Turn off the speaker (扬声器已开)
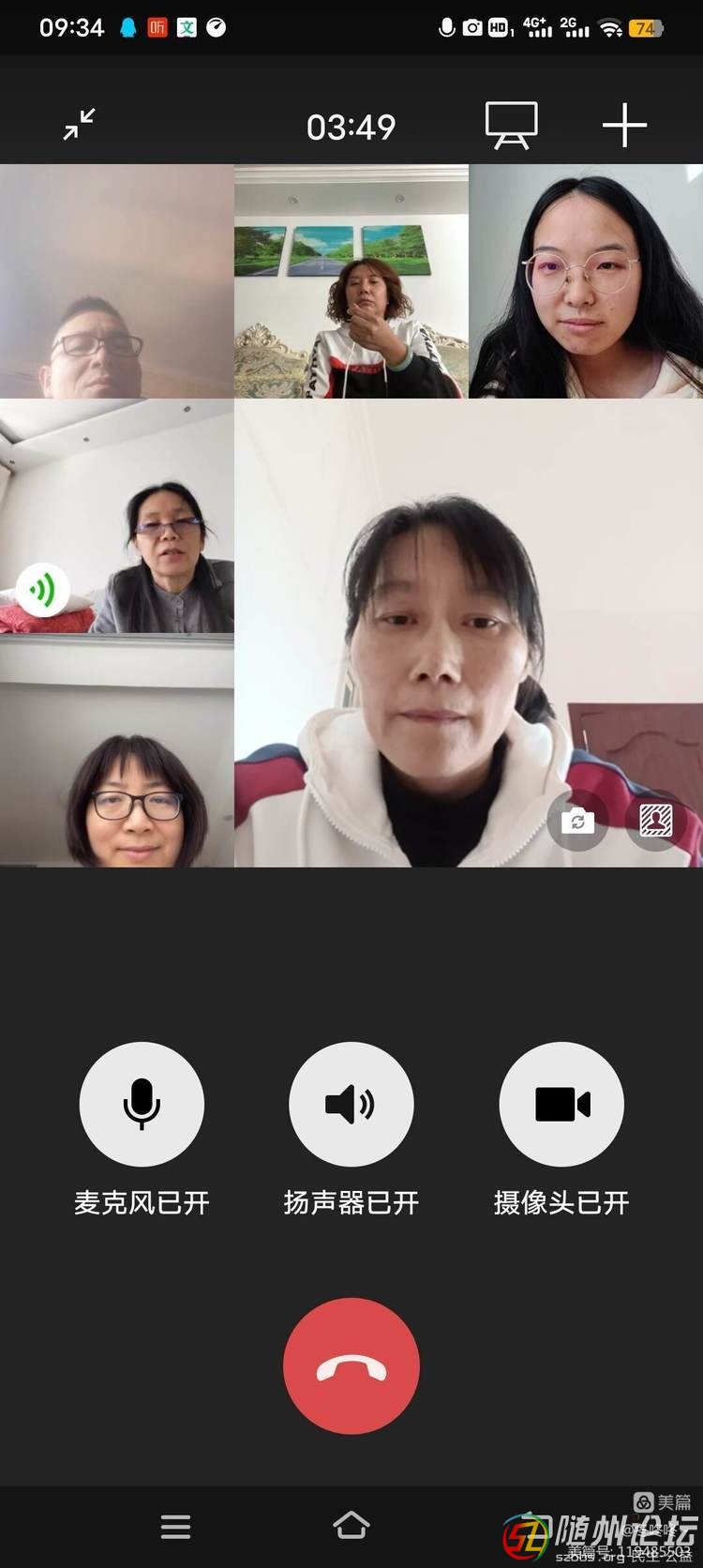703x1568 pixels. [351, 1104]
